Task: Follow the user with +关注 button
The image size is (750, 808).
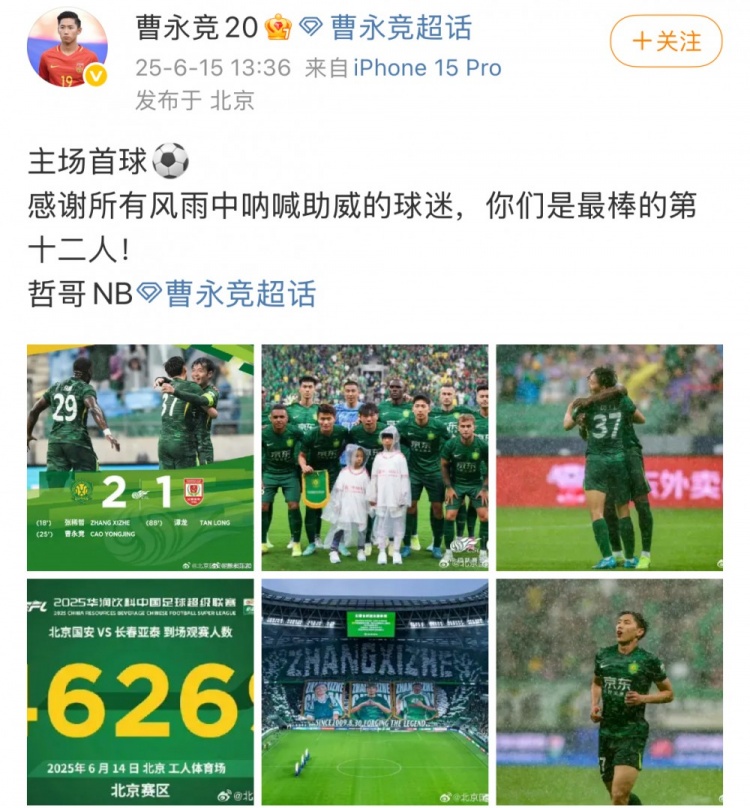Action: coord(666,41)
